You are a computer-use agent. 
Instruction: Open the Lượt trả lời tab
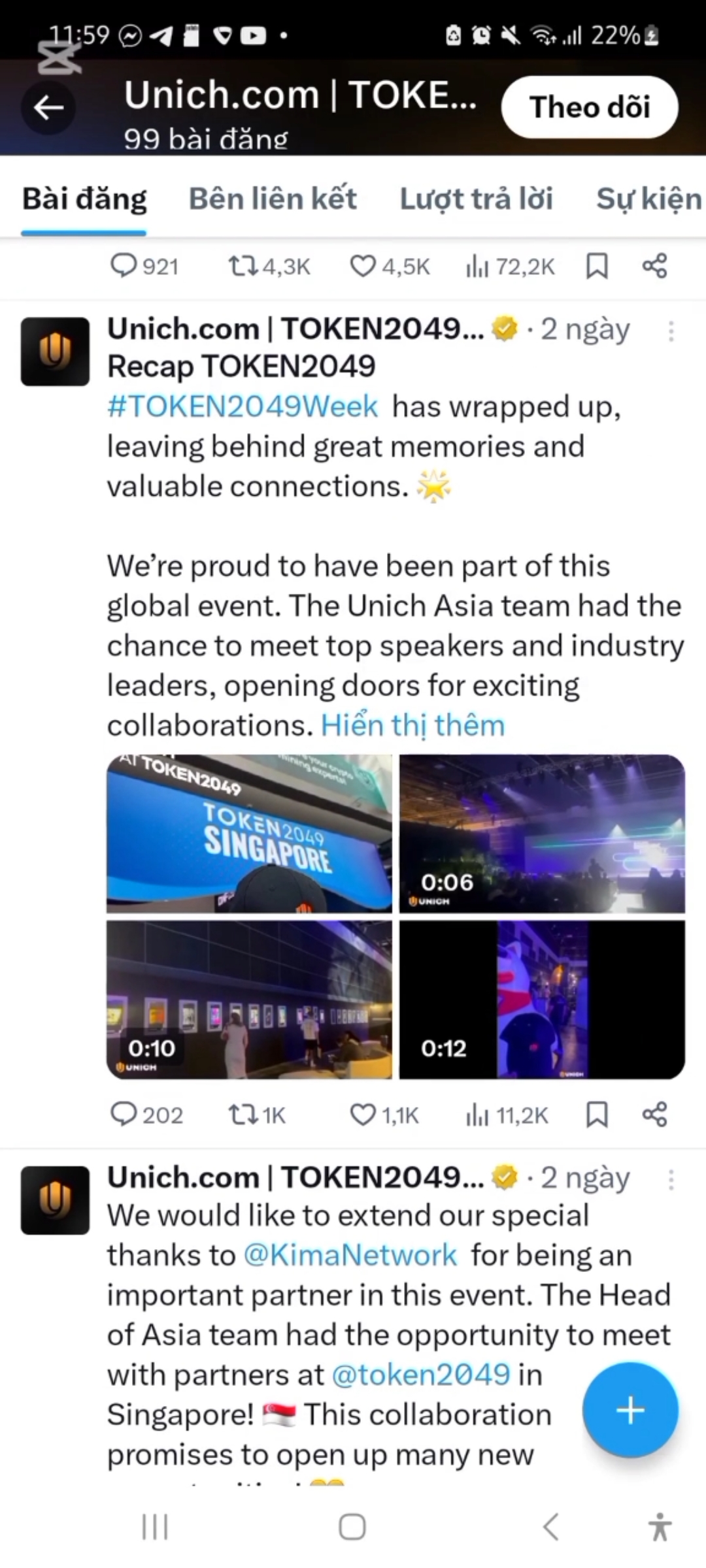click(x=477, y=199)
